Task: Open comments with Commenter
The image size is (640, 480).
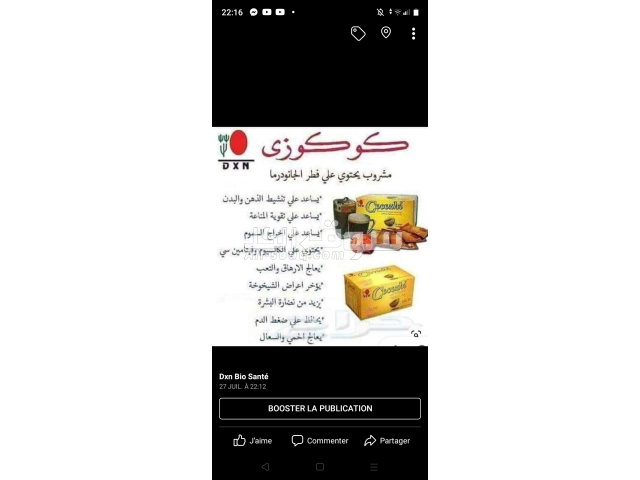Action: [x=320, y=440]
